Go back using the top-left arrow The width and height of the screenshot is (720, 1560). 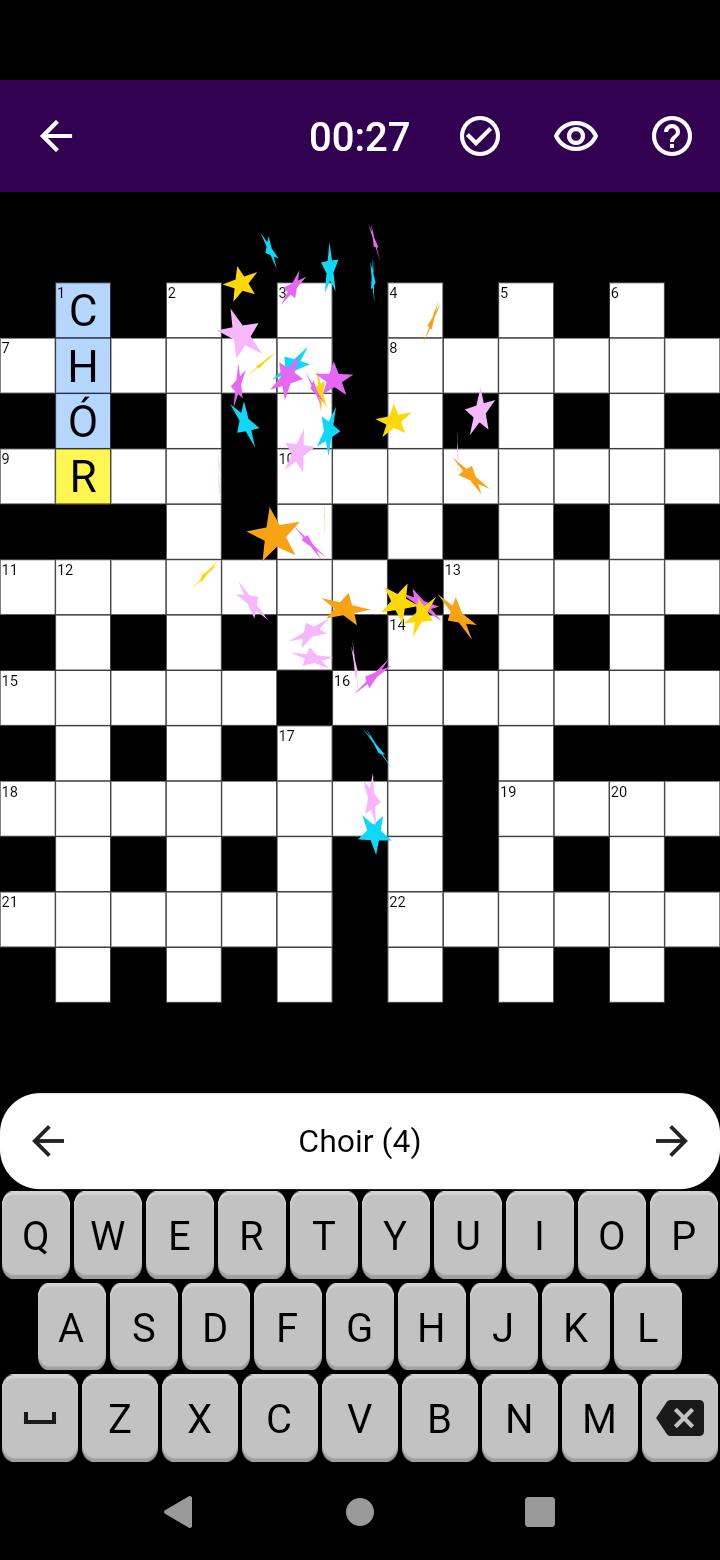(x=56, y=136)
